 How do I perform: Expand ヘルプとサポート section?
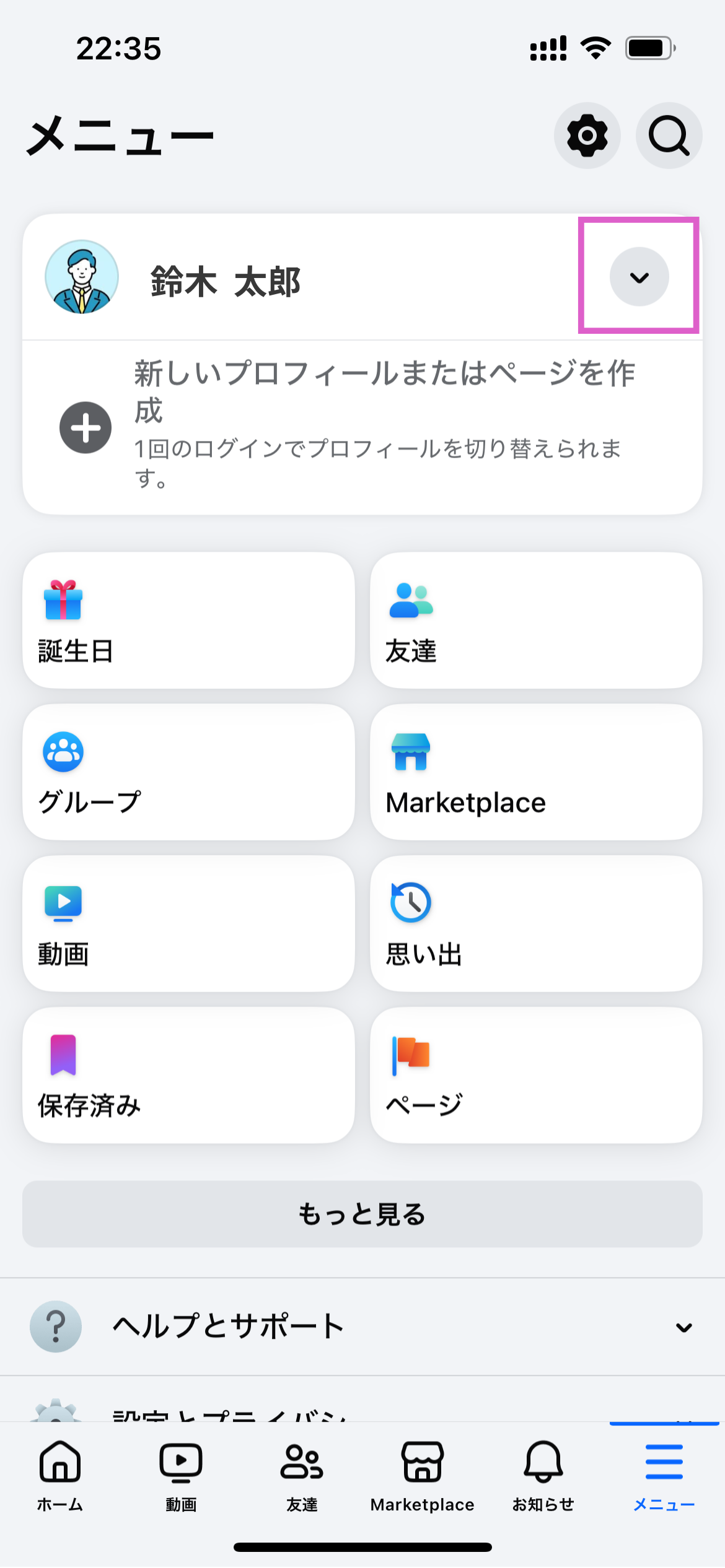coord(362,1326)
